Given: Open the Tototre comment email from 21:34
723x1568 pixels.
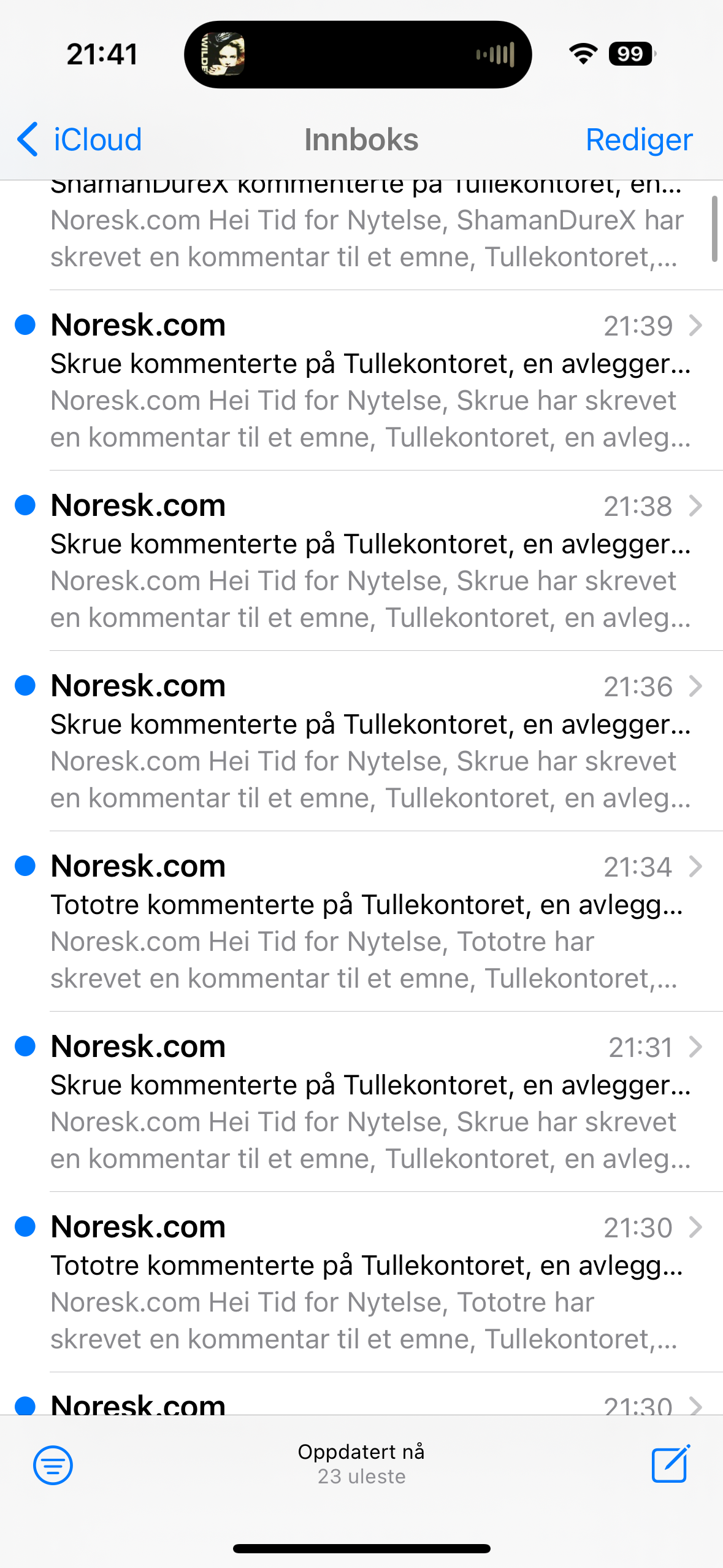Looking at the screenshot, I should 361,921.
